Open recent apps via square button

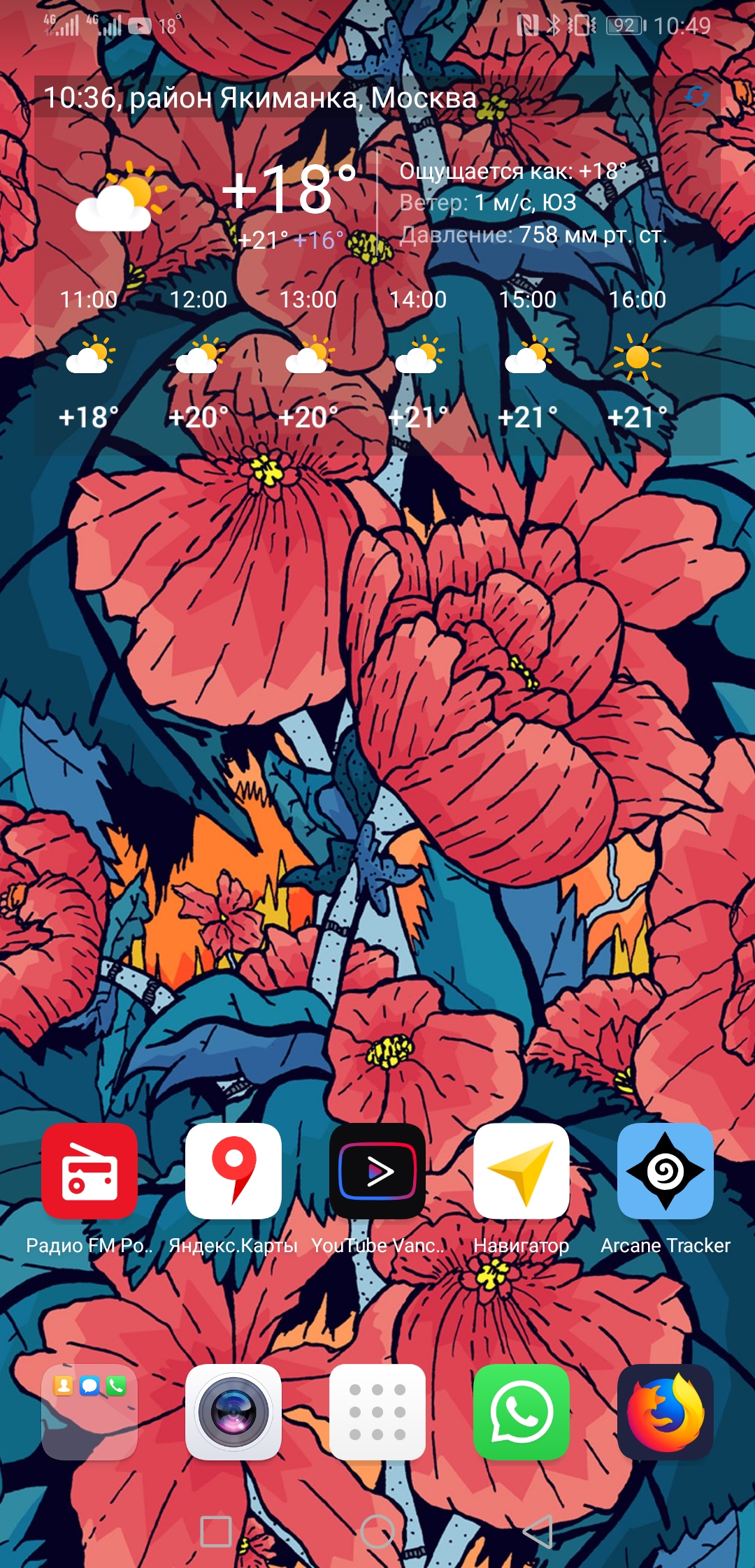coord(216,1532)
